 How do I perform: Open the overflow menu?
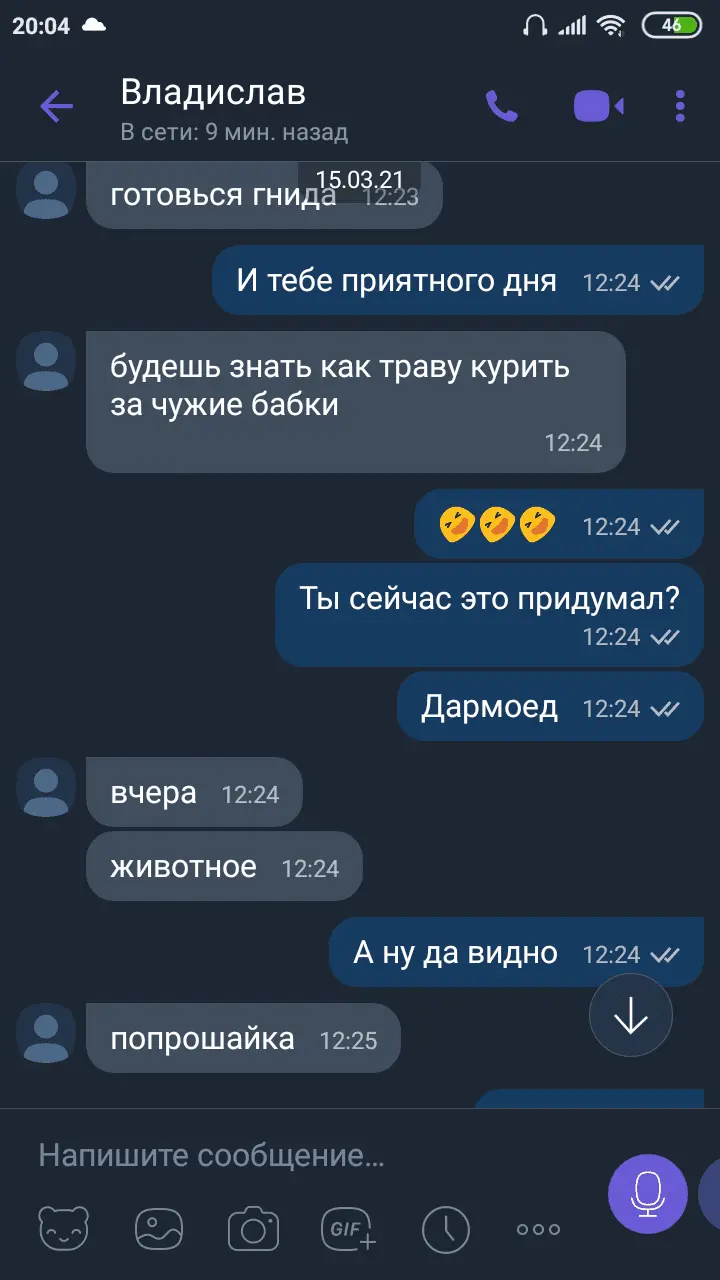coord(680,106)
